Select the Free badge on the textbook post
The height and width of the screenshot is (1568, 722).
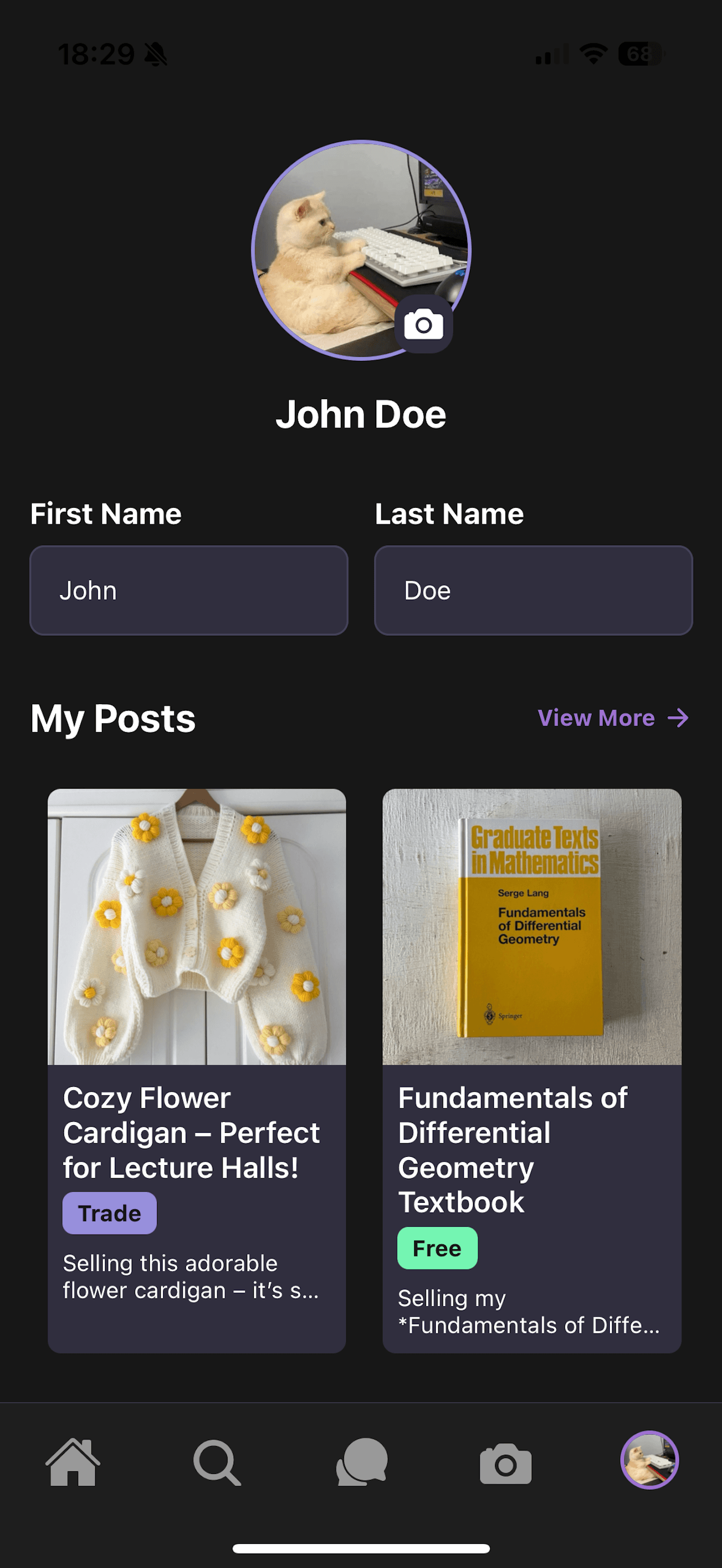[x=437, y=1247]
